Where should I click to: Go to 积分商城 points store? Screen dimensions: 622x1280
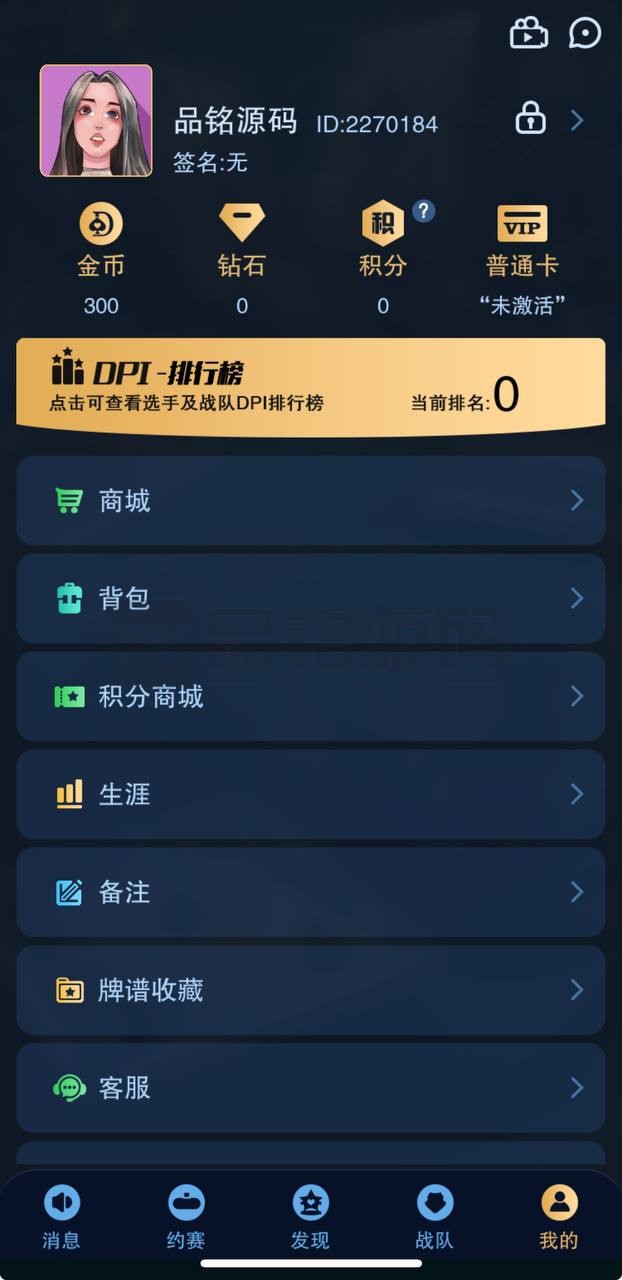[311, 696]
